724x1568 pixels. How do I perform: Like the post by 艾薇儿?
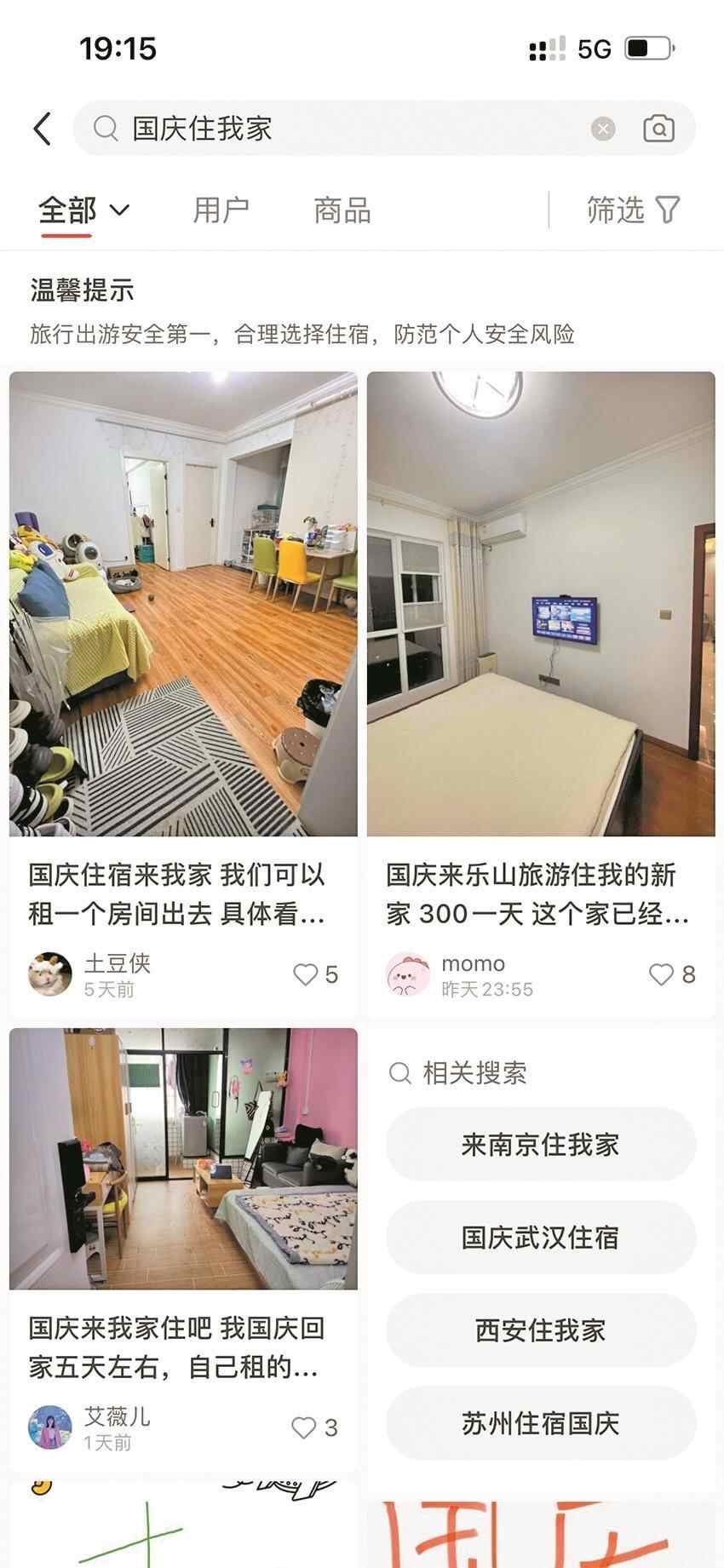click(x=304, y=1427)
